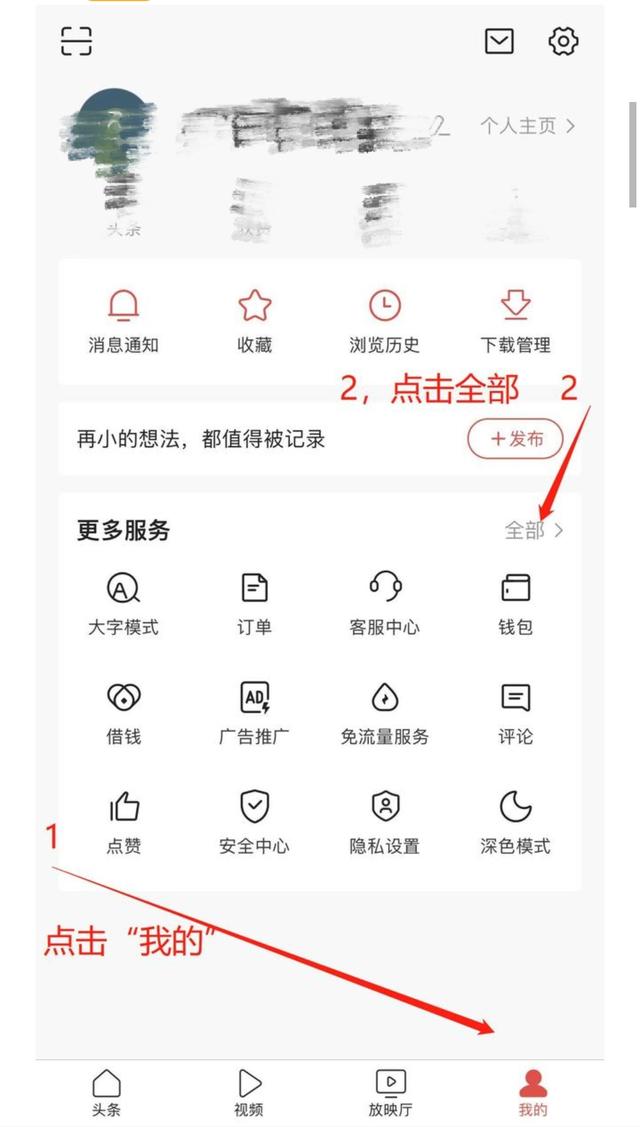This screenshot has width=640, height=1127.
Task: Contact 客服中心 customer service
Action: pos(384,604)
